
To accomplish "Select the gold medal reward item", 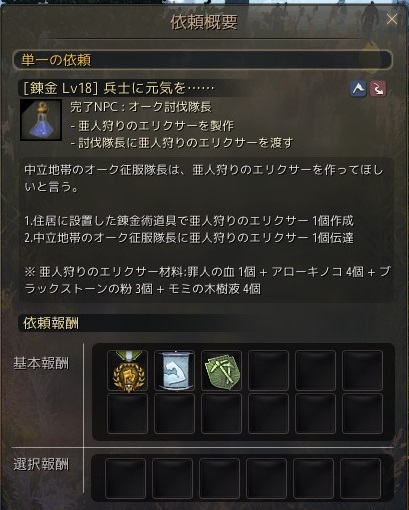I will pyautogui.click(x=128, y=371).
